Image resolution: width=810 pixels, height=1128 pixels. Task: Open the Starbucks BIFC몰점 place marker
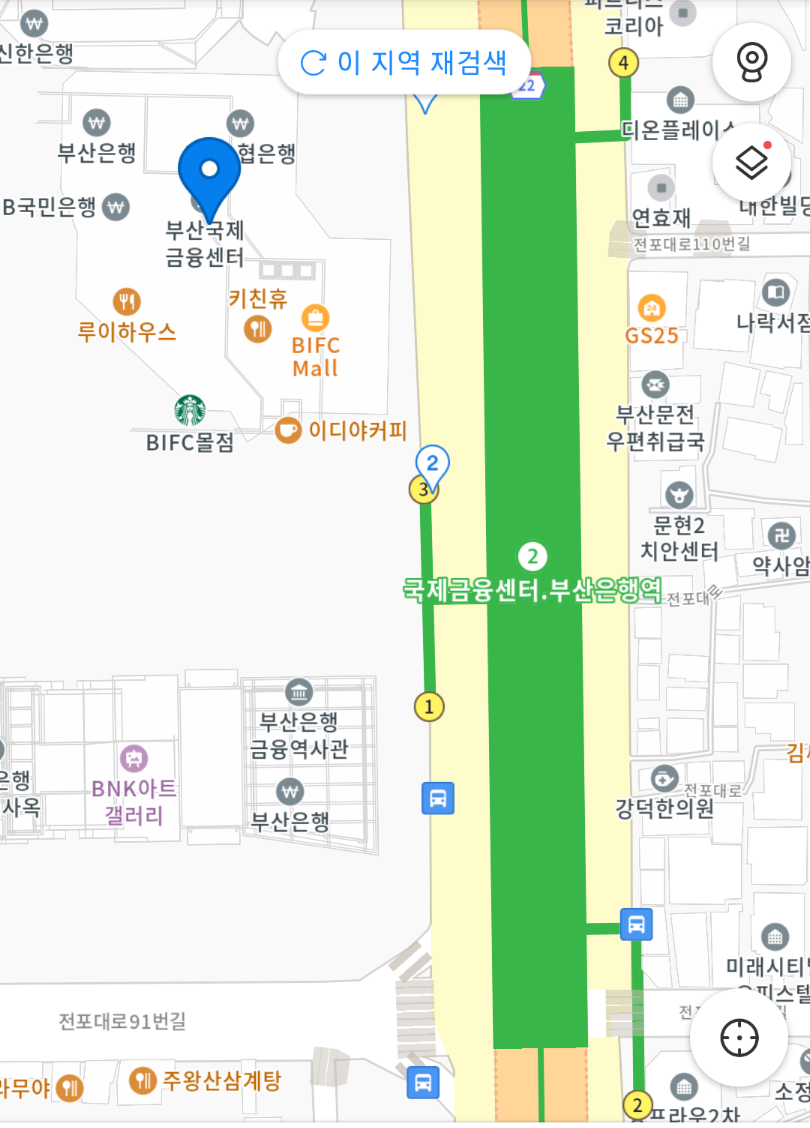190,410
